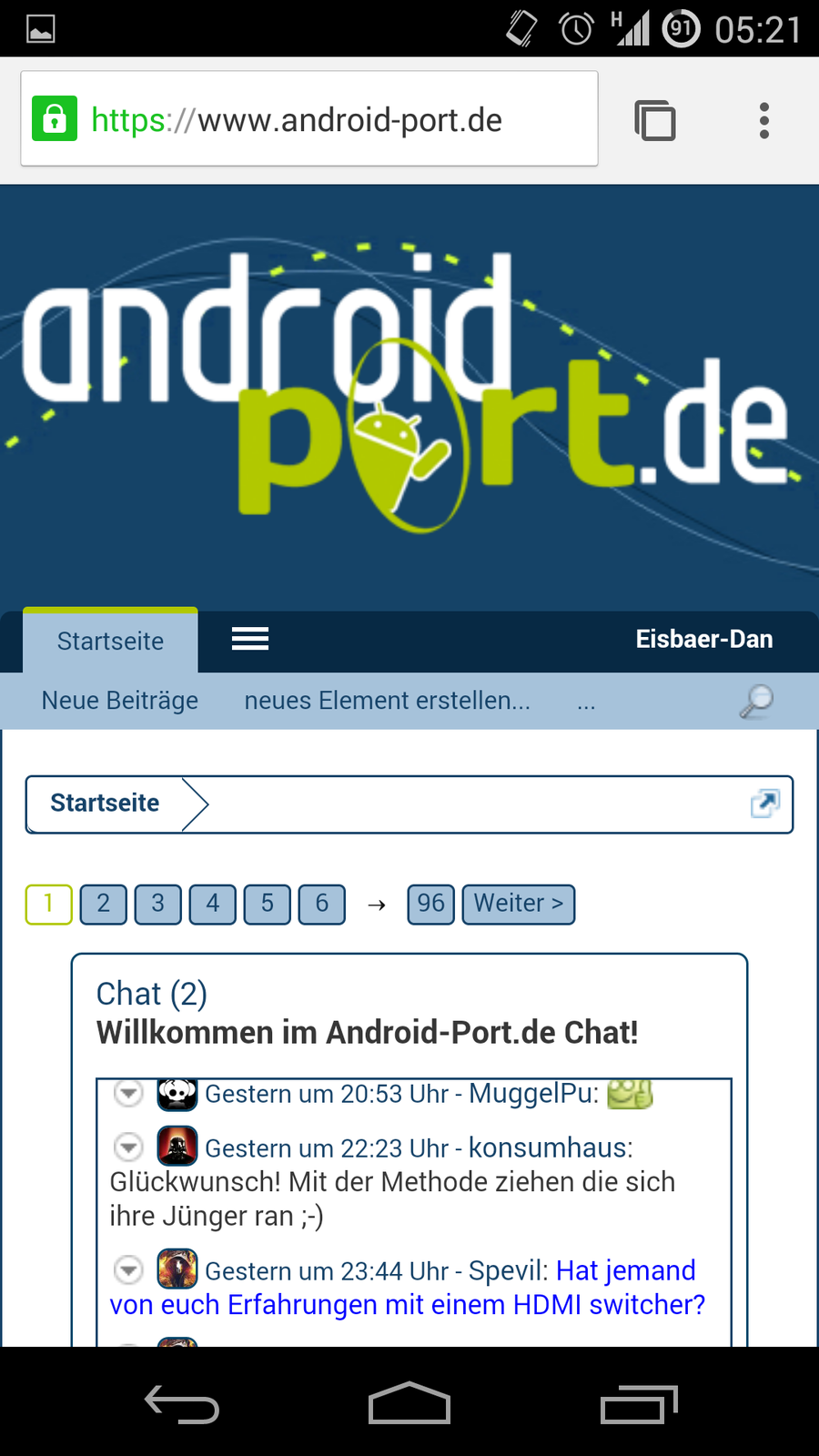
Task: Open the forum search magnifier
Action: (756, 702)
